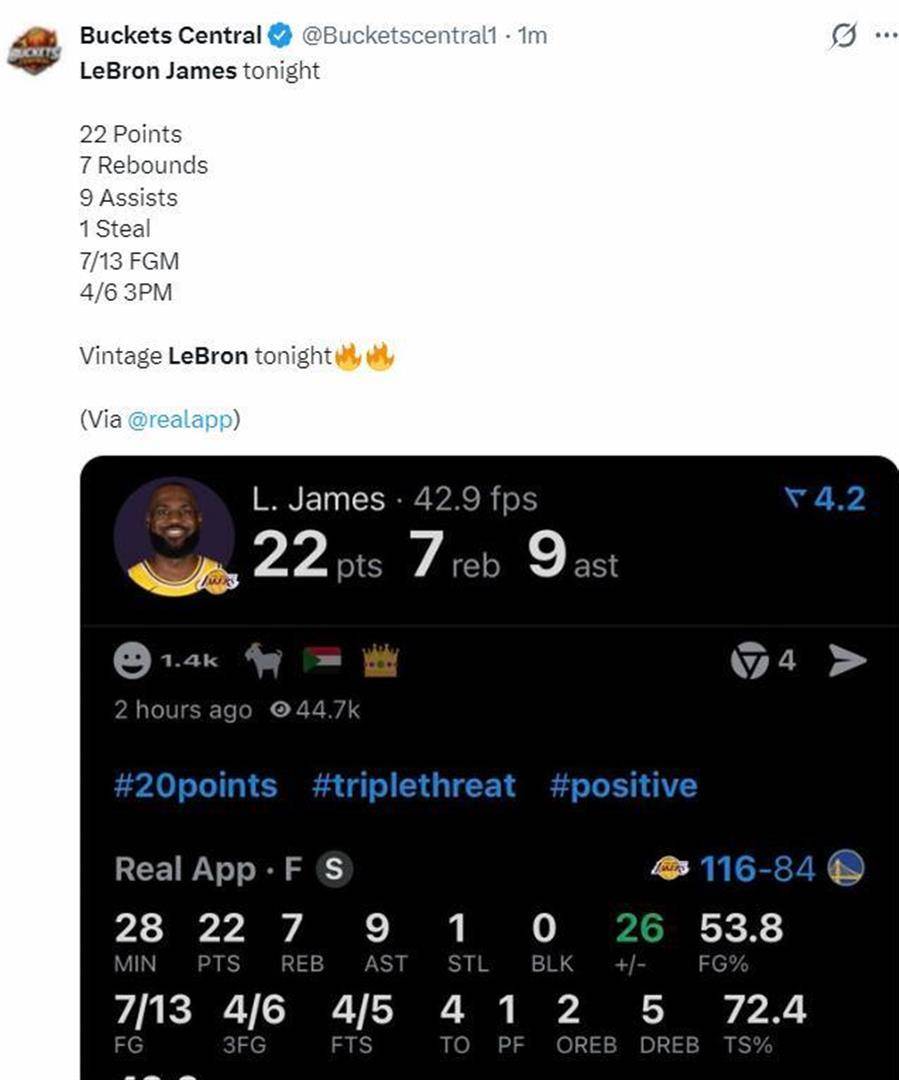Open the tweet's three-dot overflow menu
899x1080 pixels.
[885, 35]
